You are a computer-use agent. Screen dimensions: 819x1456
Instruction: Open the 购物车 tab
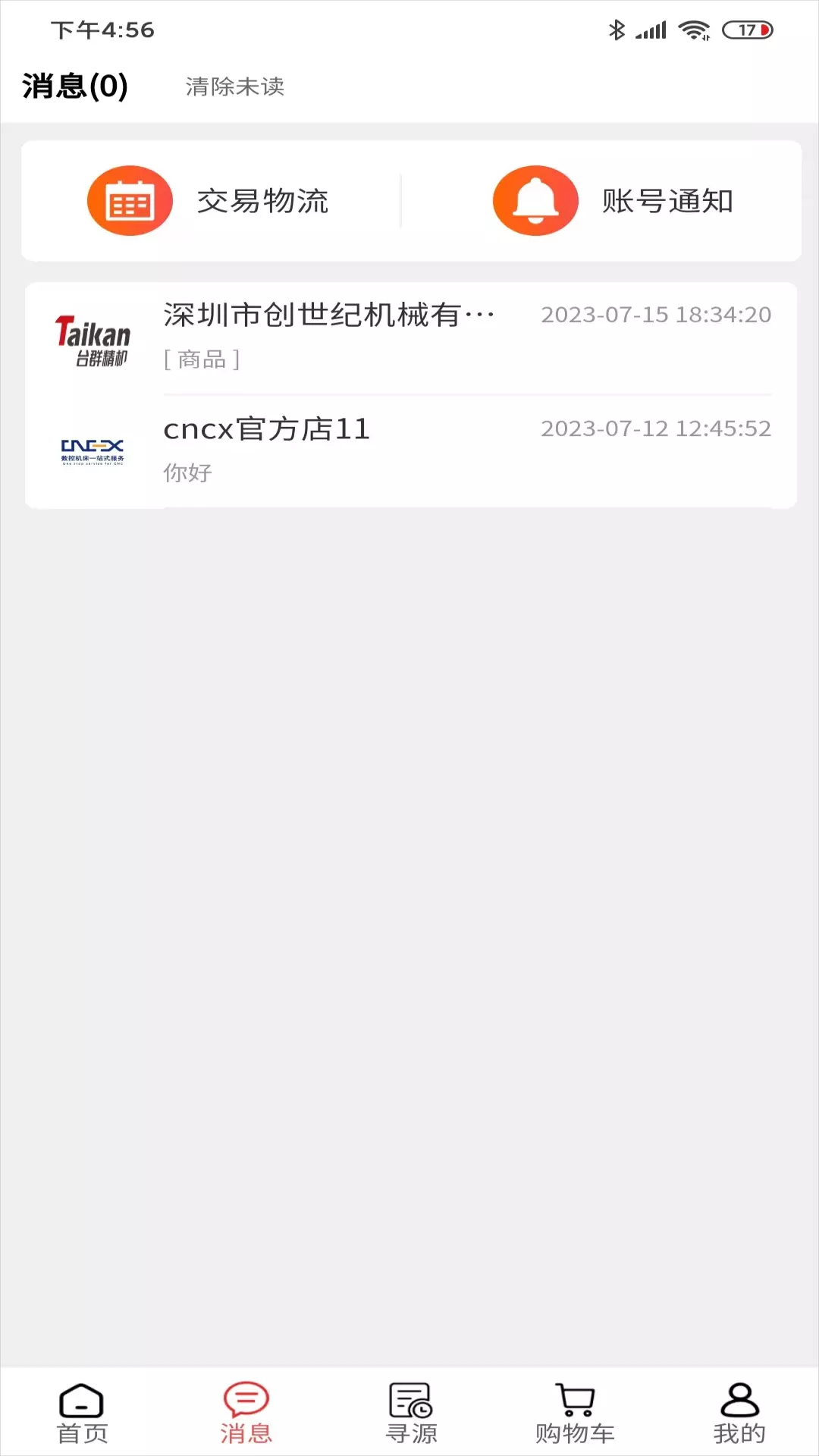(575, 1414)
